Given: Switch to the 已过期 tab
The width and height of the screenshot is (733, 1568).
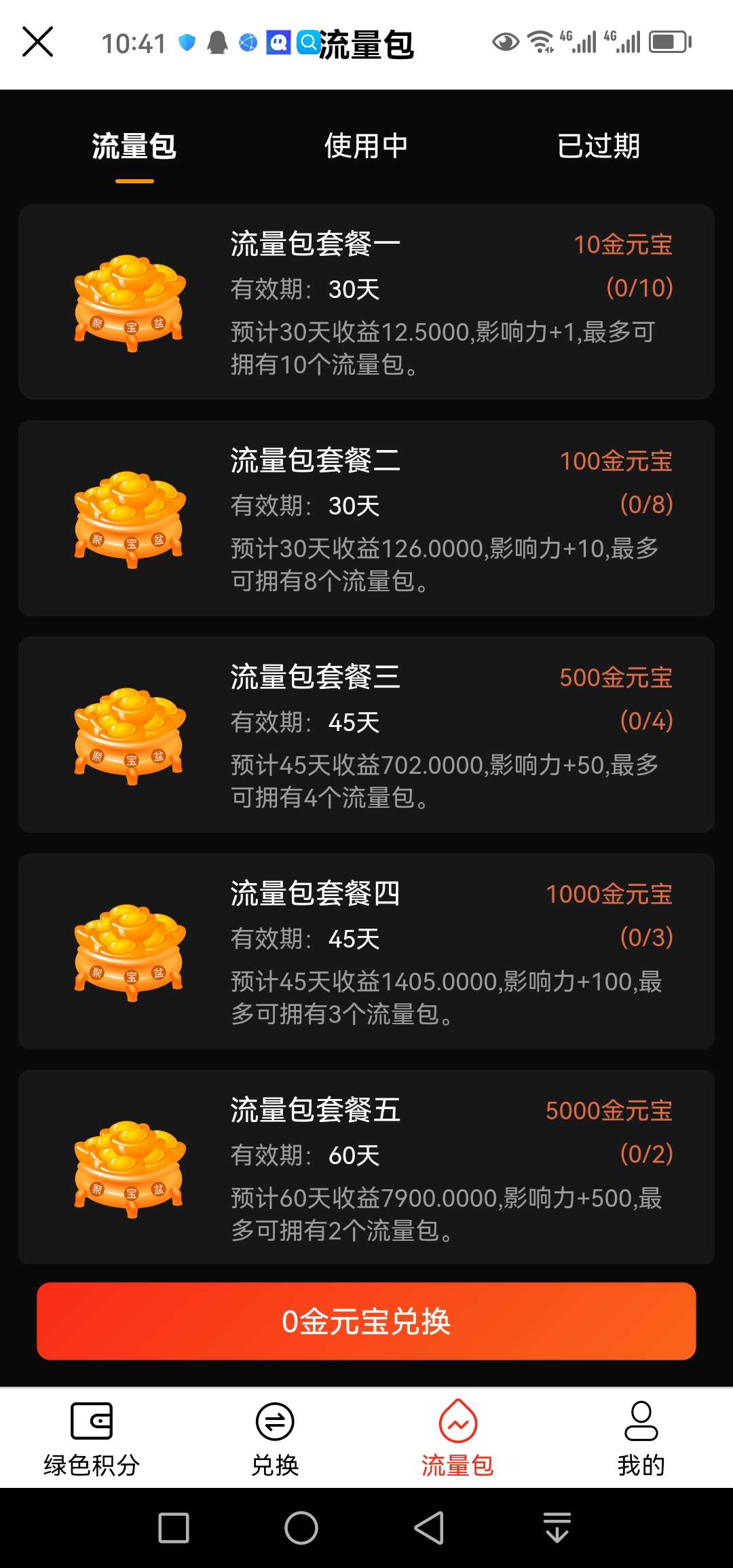Looking at the screenshot, I should 598,146.
